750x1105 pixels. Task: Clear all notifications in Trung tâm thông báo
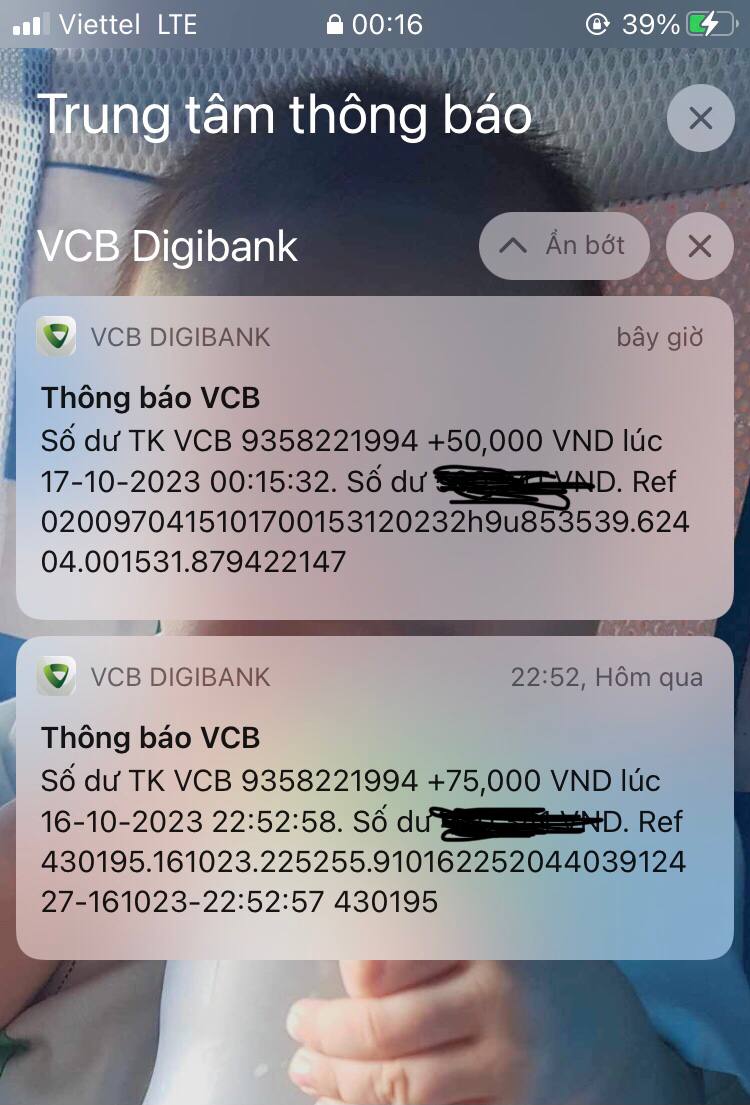[x=700, y=119]
